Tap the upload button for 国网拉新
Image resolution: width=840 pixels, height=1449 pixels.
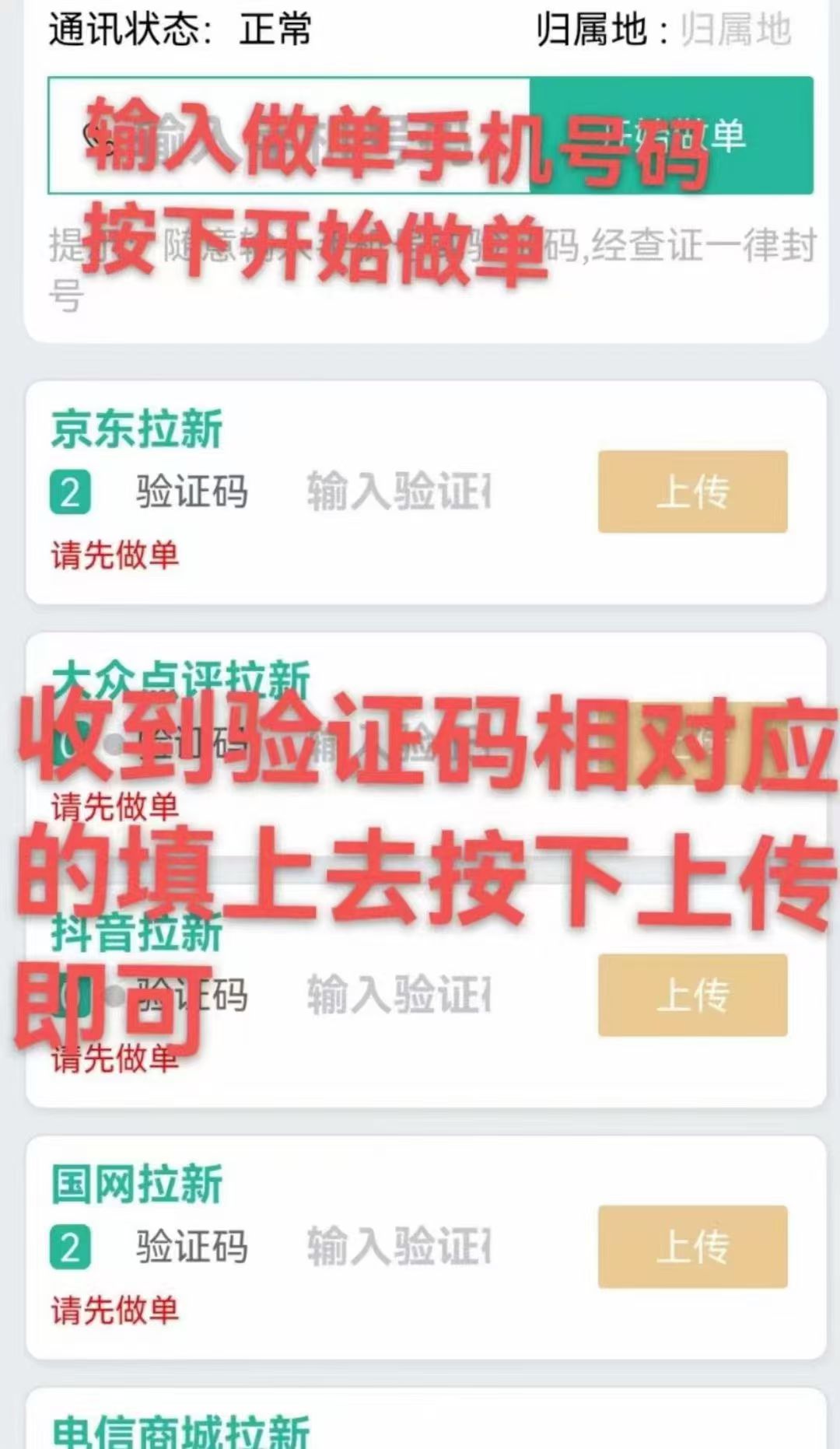[x=692, y=1247]
